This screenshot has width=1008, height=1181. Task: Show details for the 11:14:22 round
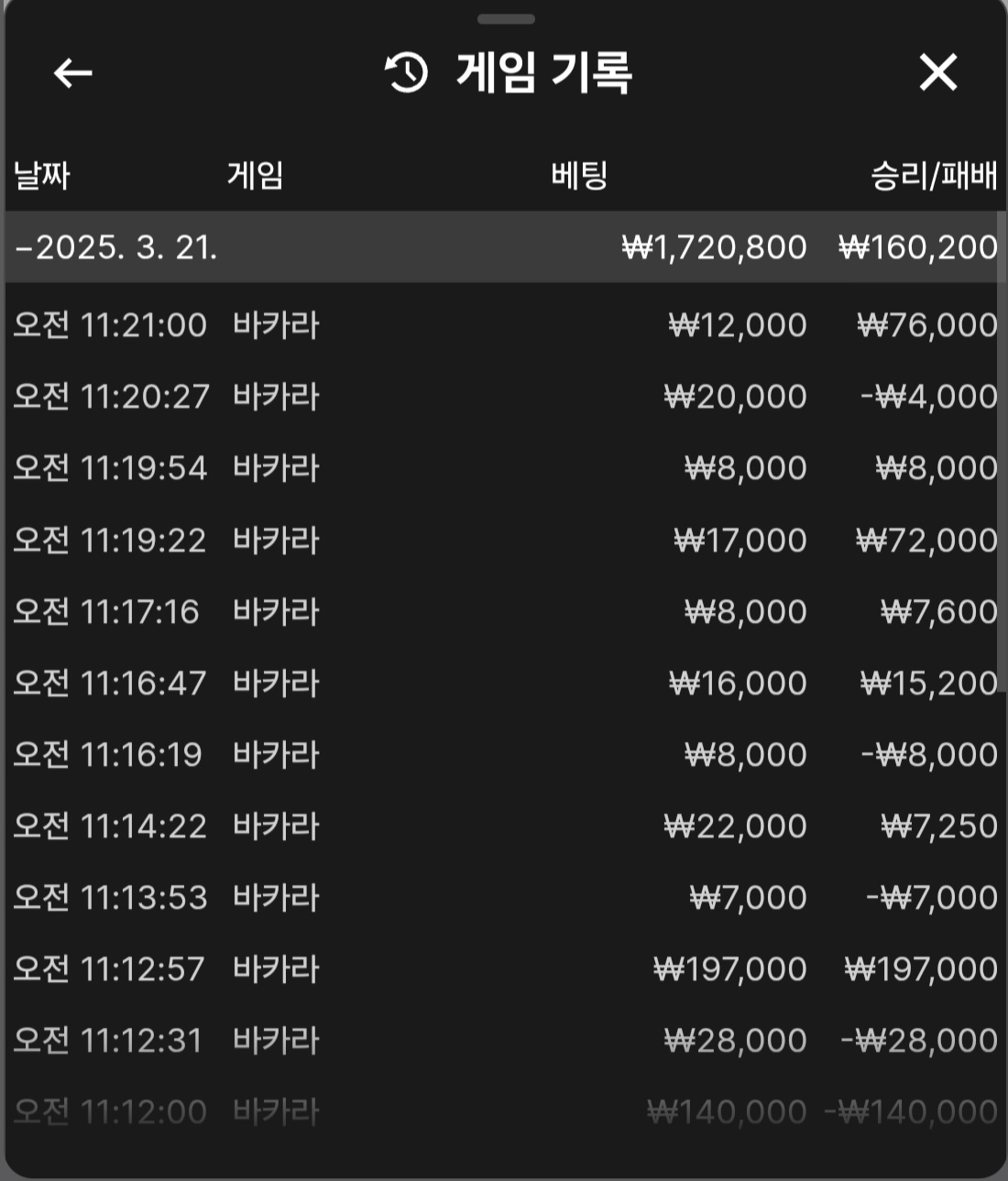(504, 826)
